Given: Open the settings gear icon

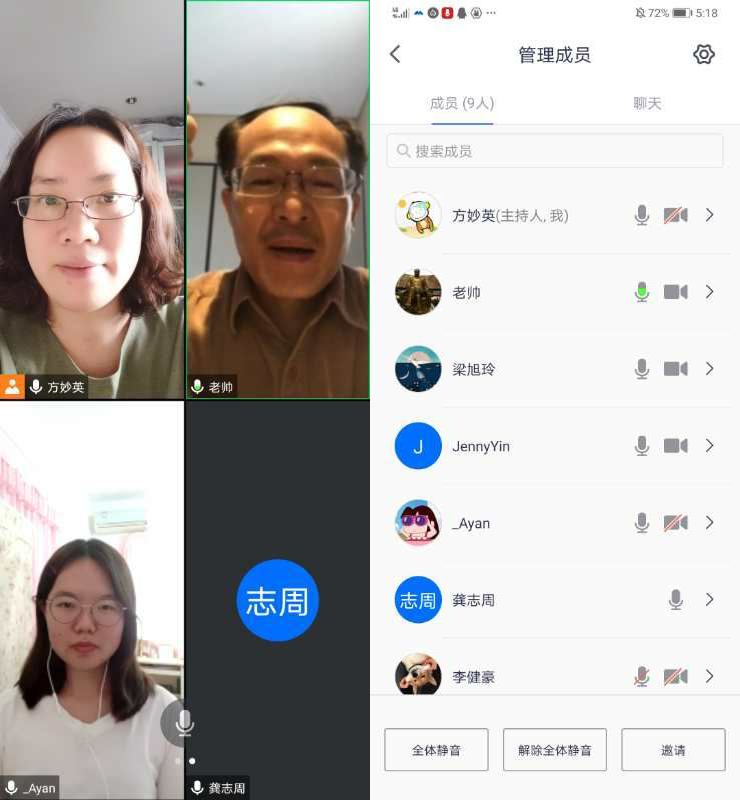Looking at the screenshot, I should click(x=704, y=54).
